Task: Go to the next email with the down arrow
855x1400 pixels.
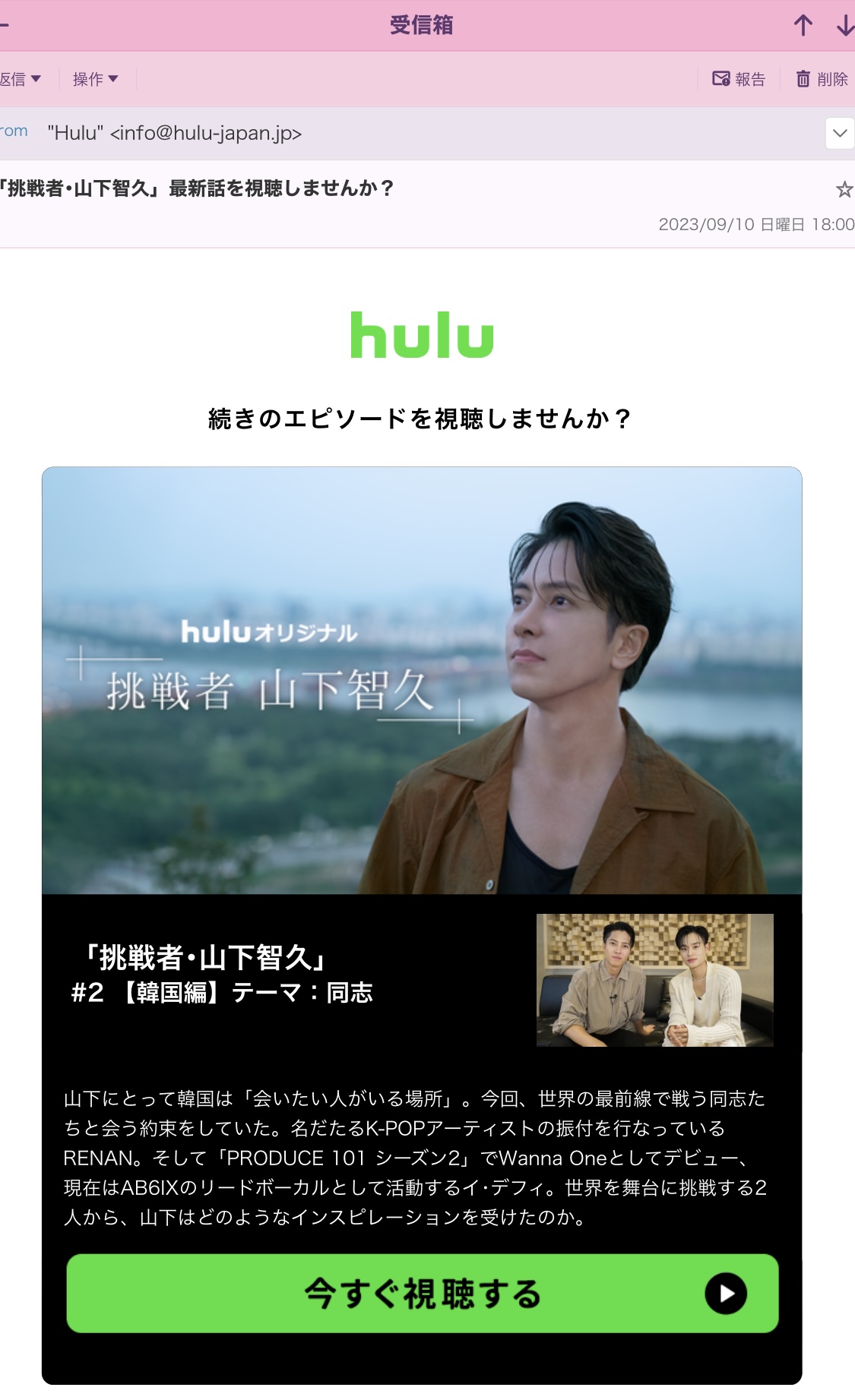Action: 845,25
